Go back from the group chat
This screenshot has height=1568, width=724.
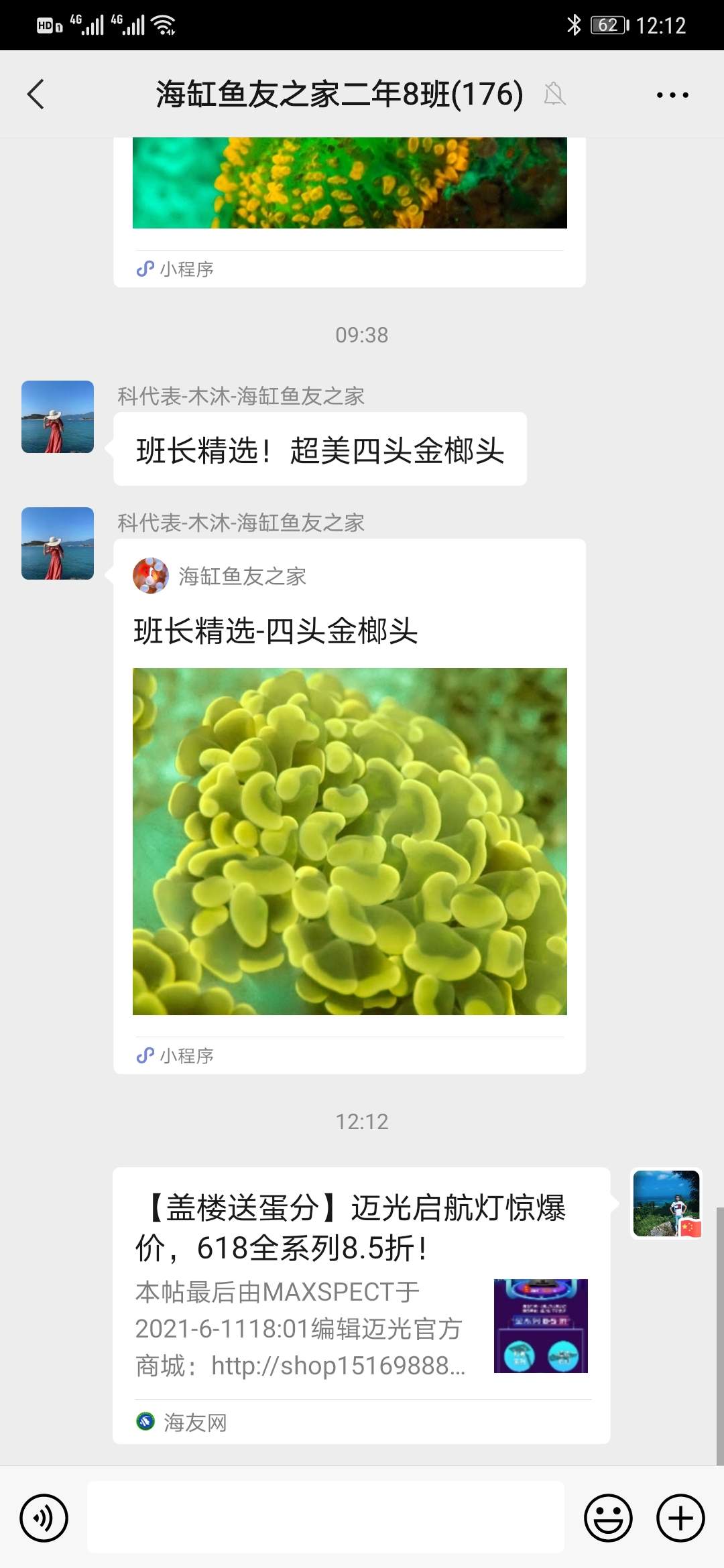tap(36, 94)
